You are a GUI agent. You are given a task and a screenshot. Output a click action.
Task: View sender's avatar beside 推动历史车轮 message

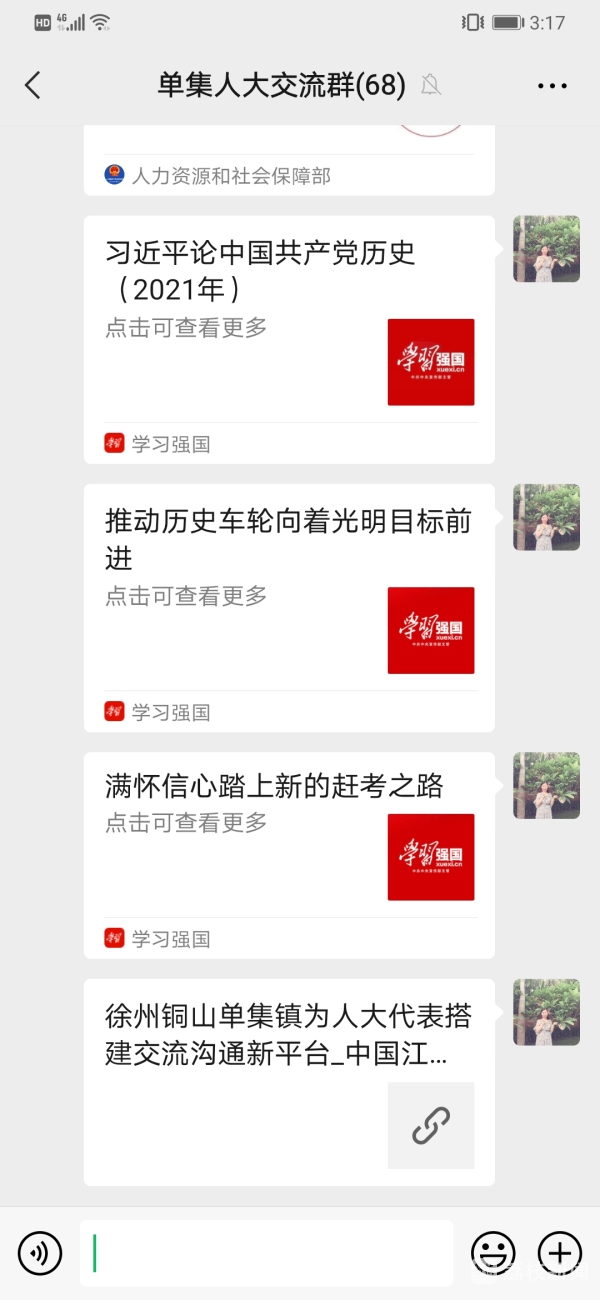(546, 517)
